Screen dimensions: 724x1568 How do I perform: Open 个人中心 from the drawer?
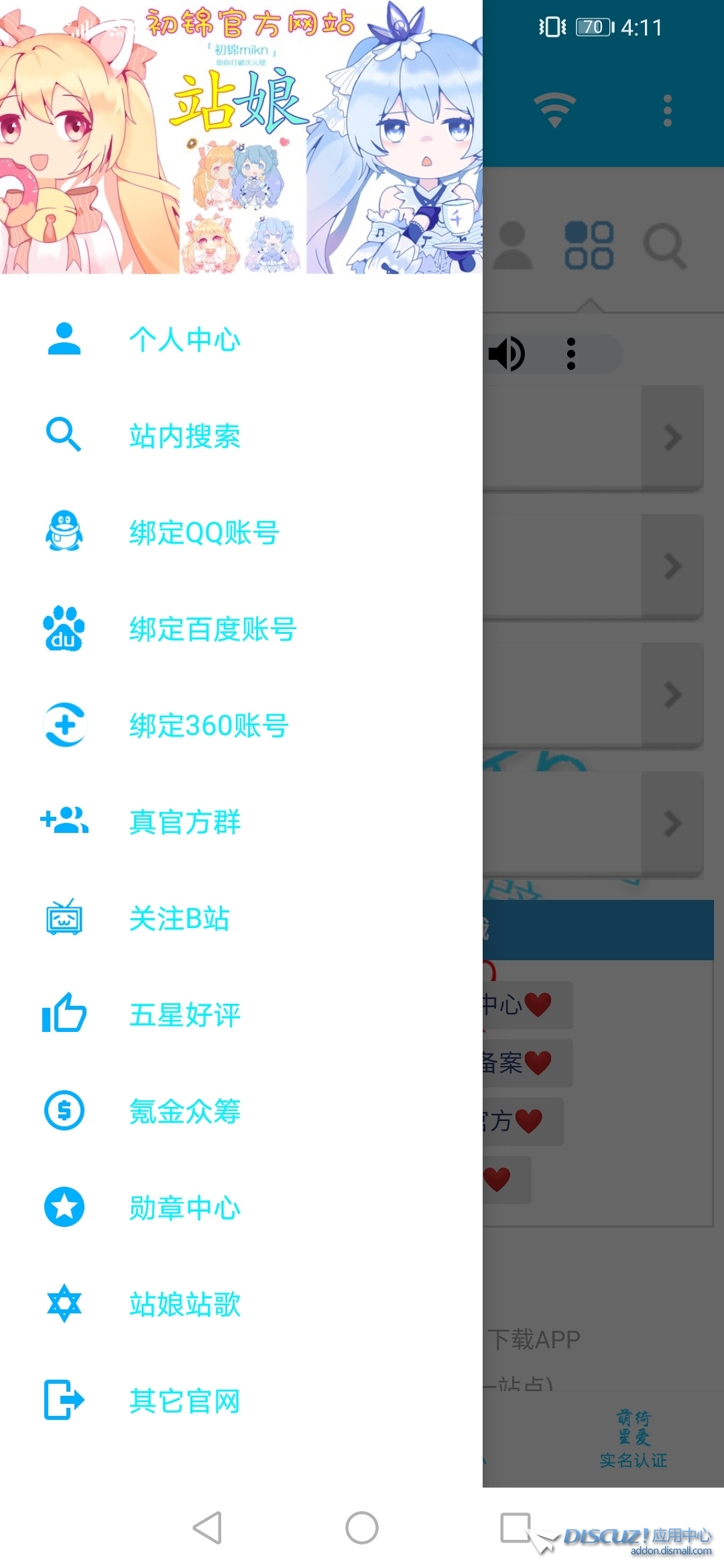pos(184,340)
